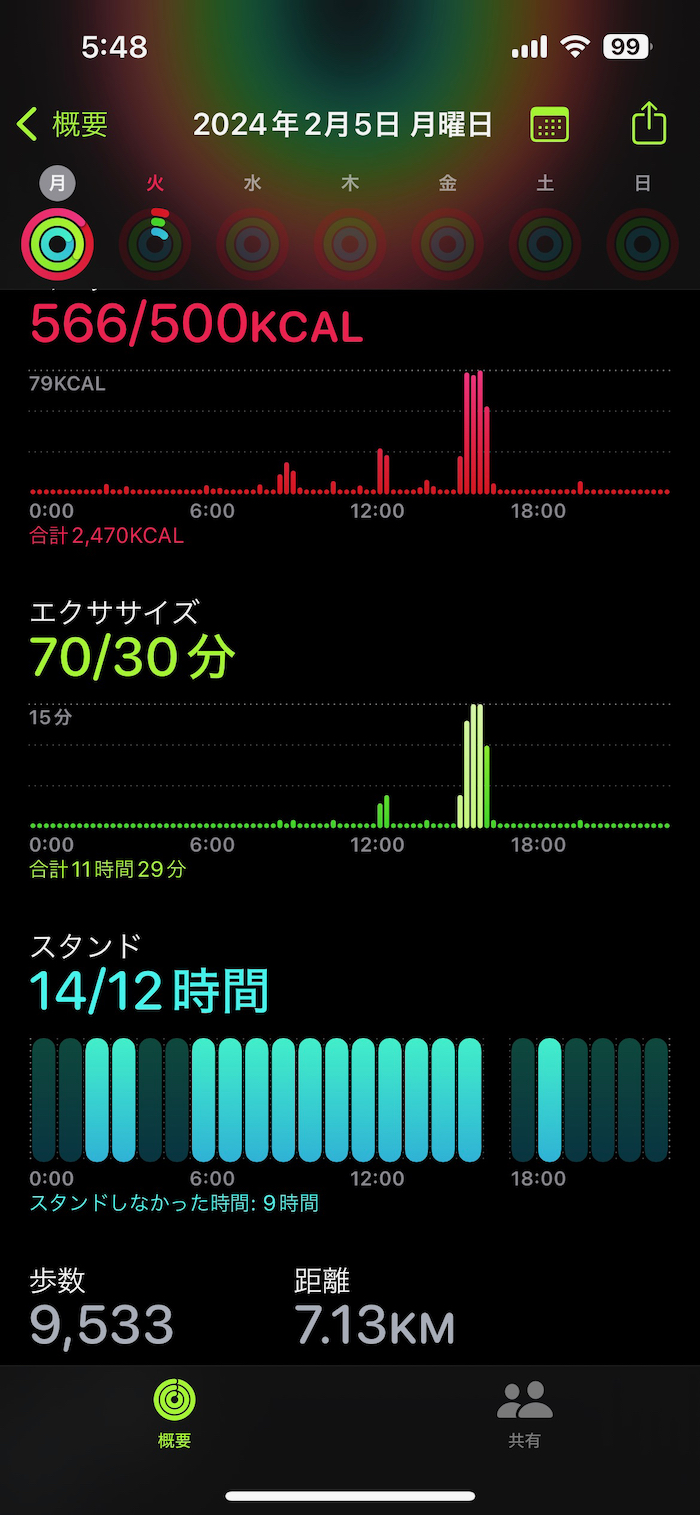Select Saturday (土) activity rings
The width and height of the screenshot is (700, 1515).
tap(545, 243)
